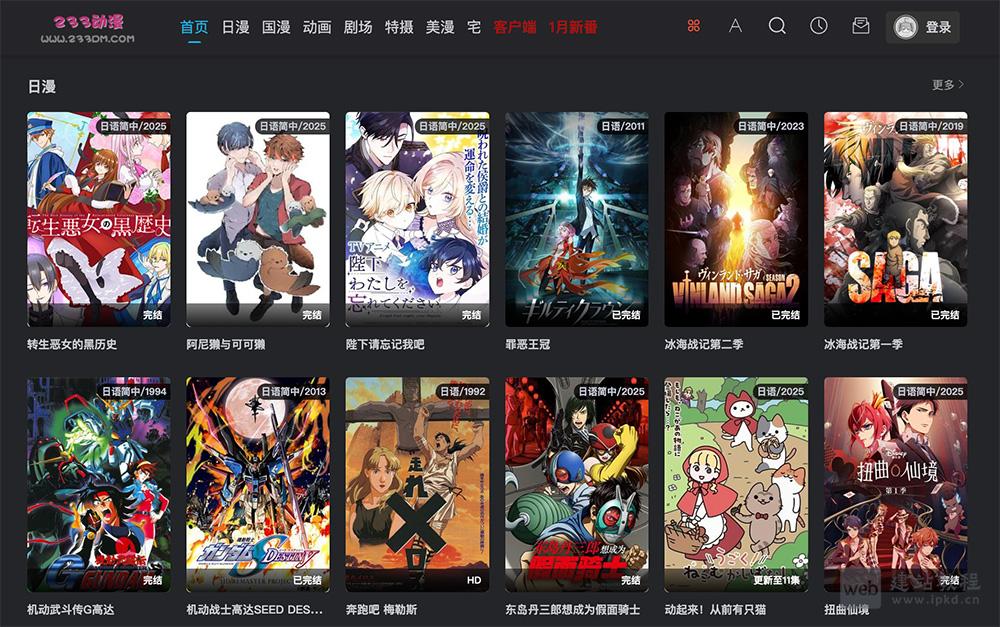
Task: Open watch history clock icon
Action: pyautogui.click(x=819, y=27)
